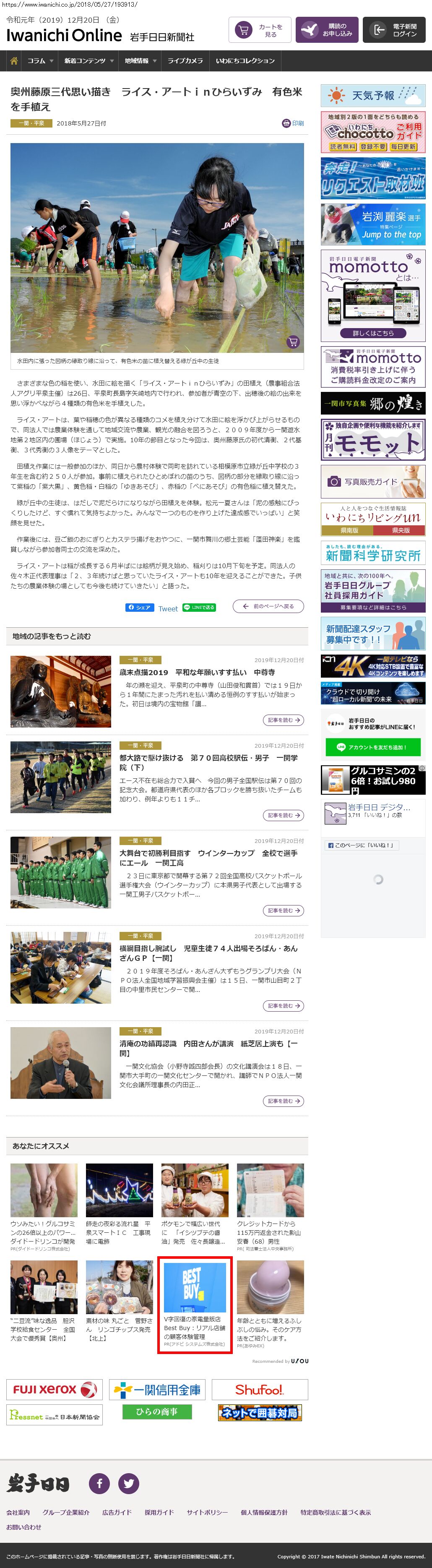432x1568 pixels.
Task: Open the 天気予報 weather banner
Action: [373, 96]
